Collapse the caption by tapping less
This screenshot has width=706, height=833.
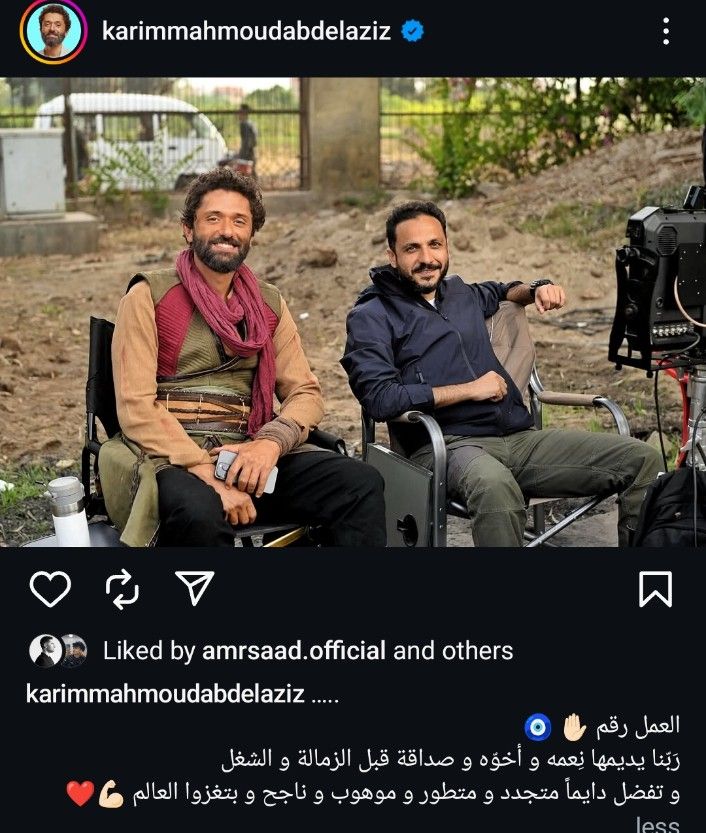658,824
